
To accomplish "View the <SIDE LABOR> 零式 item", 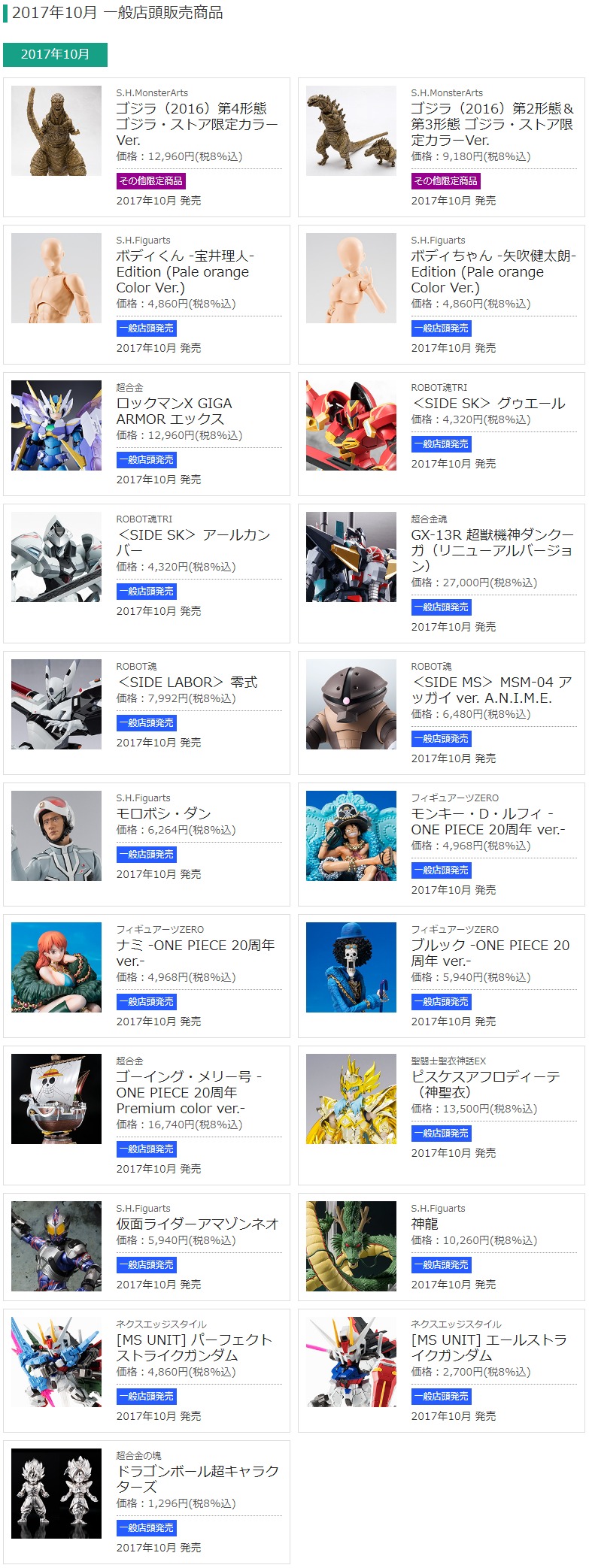I will (187, 682).
